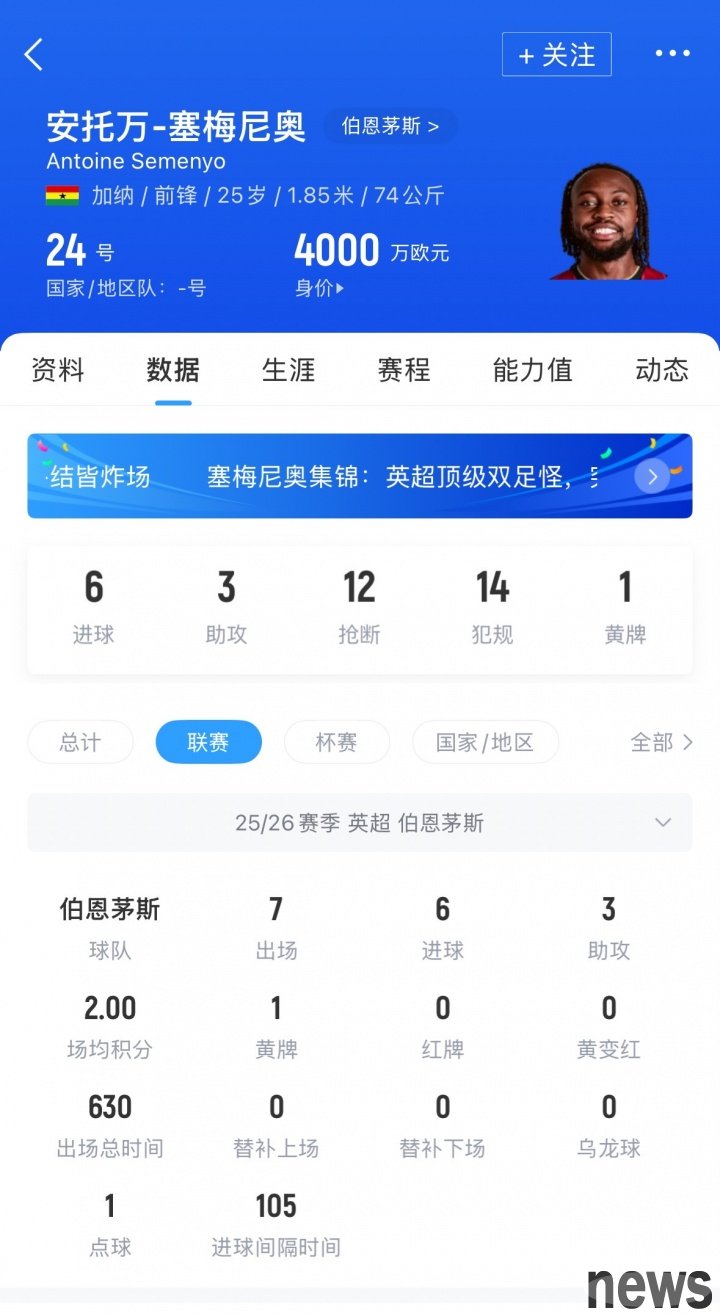720x1314 pixels.
Task: Select the 国家/地区 filter chip
Action: pos(485,742)
